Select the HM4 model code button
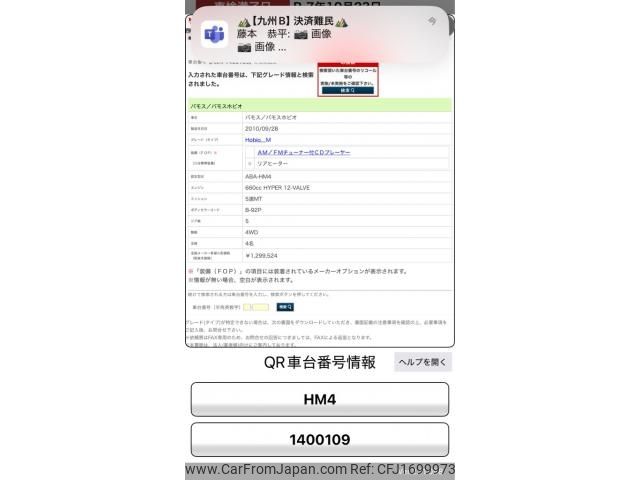The height and width of the screenshot is (480, 640). click(x=319, y=399)
